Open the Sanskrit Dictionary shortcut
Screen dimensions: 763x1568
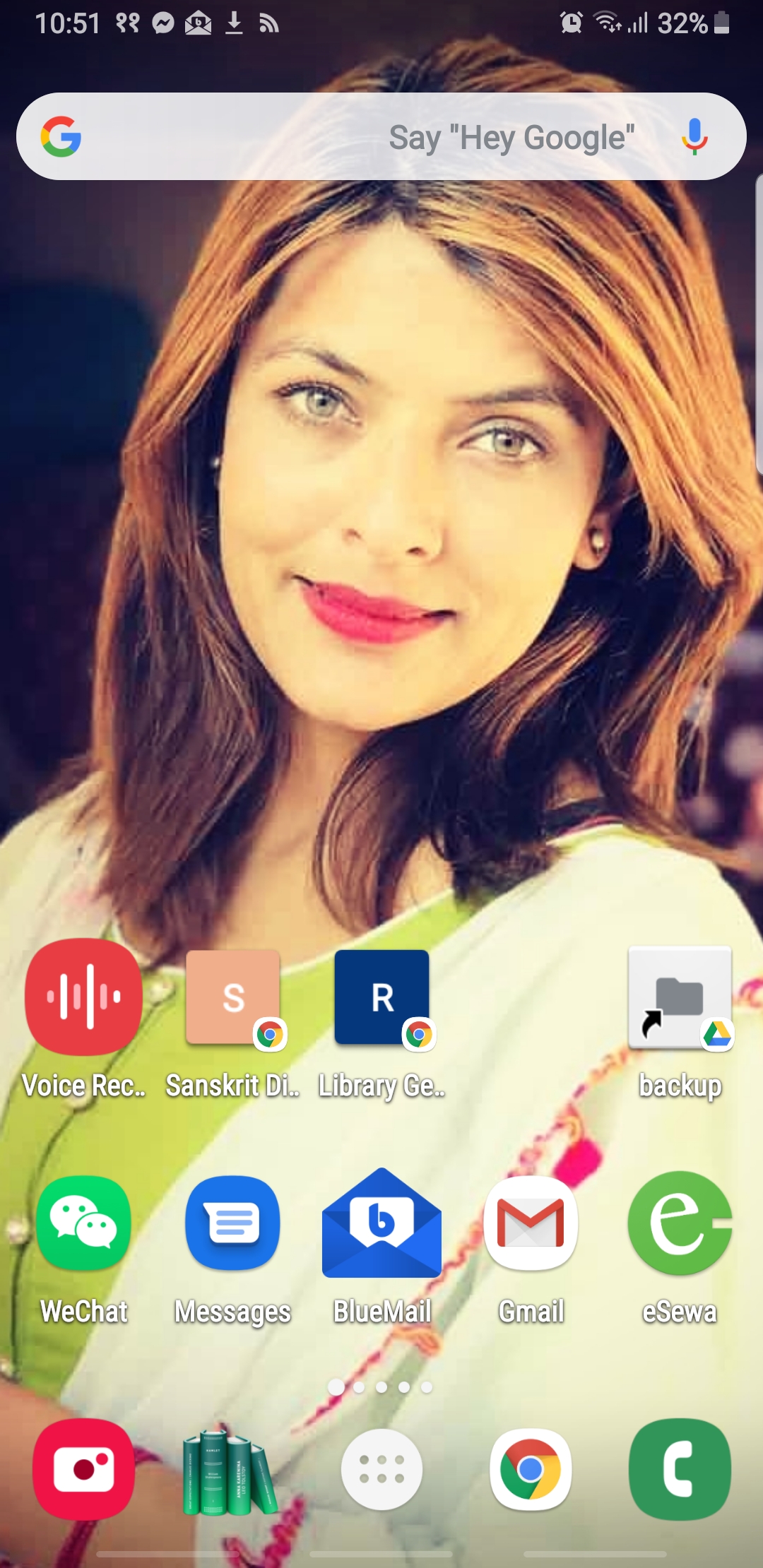tap(233, 998)
